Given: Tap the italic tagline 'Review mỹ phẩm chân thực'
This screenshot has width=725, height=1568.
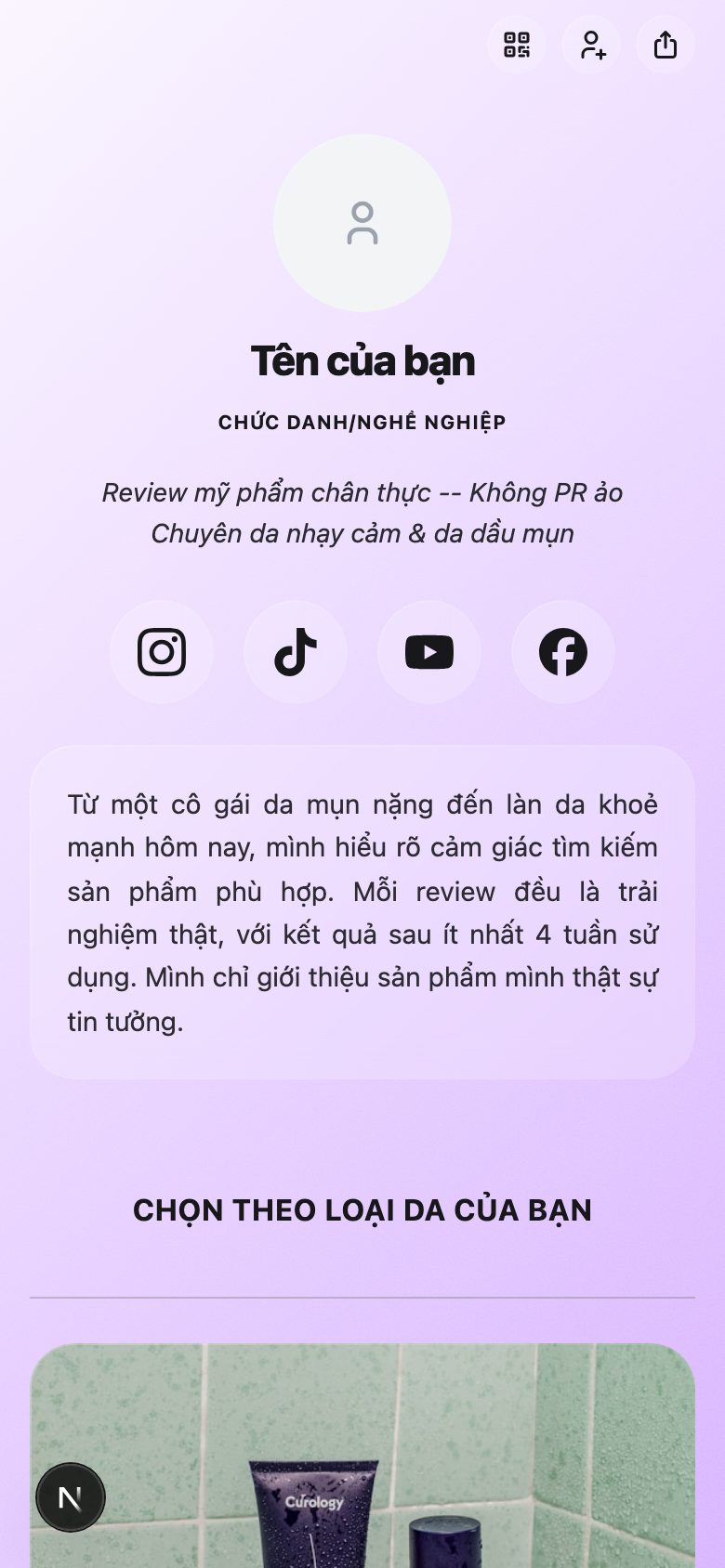Looking at the screenshot, I should pos(362,492).
